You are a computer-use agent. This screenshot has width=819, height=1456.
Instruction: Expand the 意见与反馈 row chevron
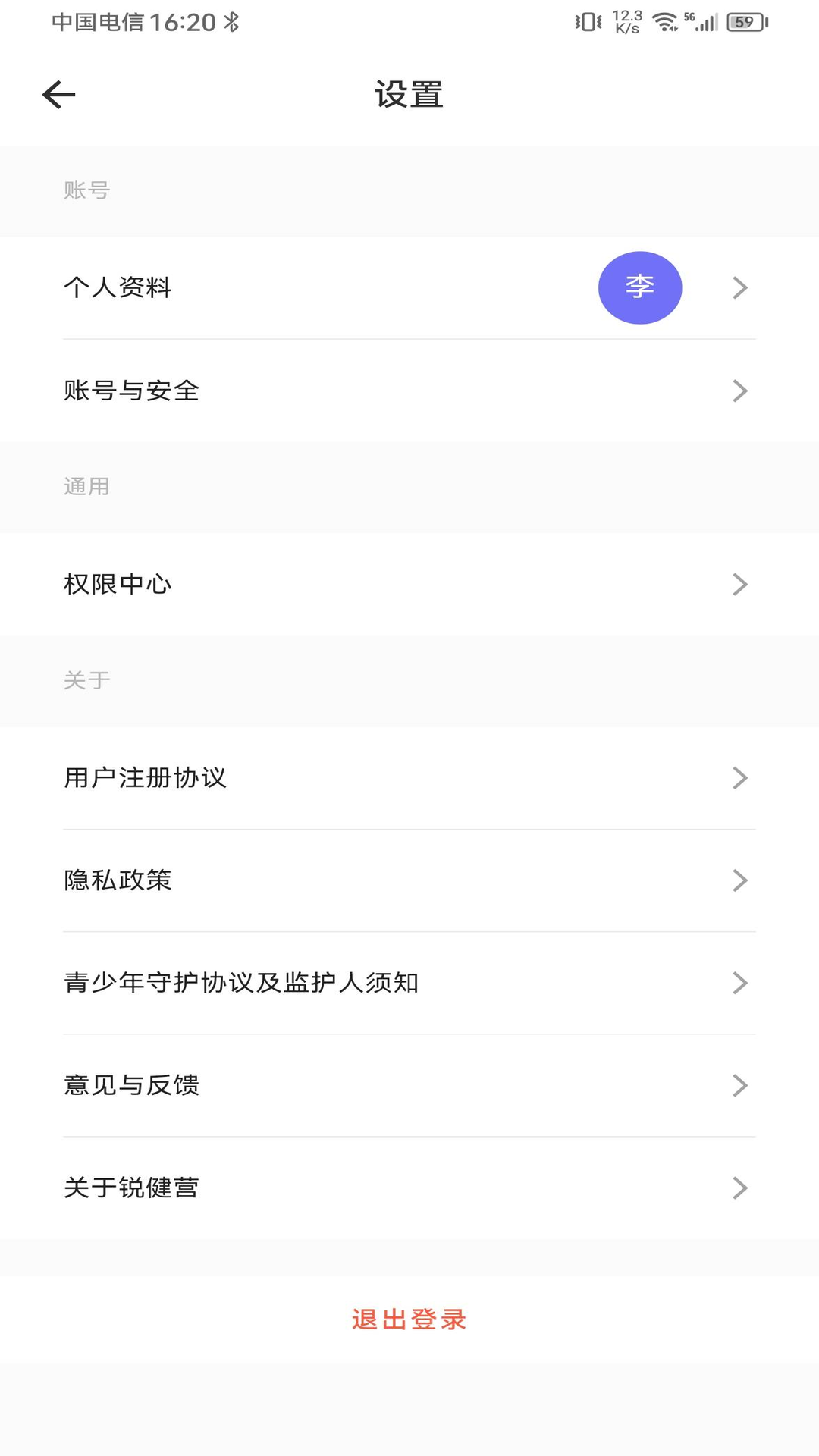pyautogui.click(x=739, y=1085)
